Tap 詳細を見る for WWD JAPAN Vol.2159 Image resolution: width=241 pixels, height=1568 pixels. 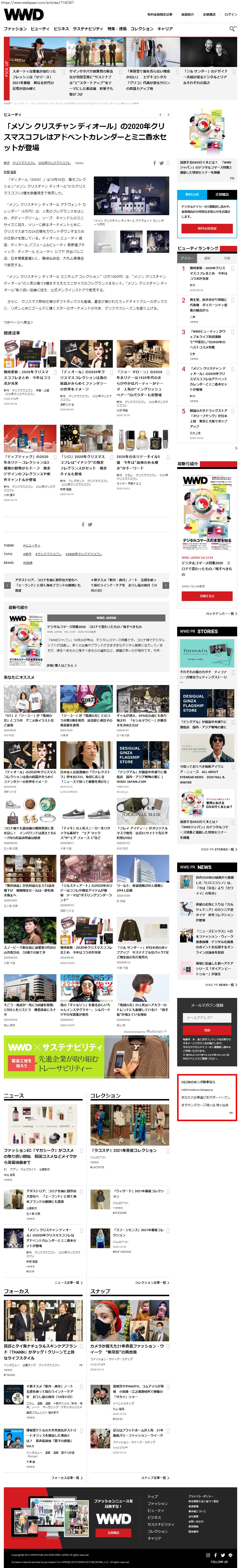pyautogui.click(x=207, y=596)
